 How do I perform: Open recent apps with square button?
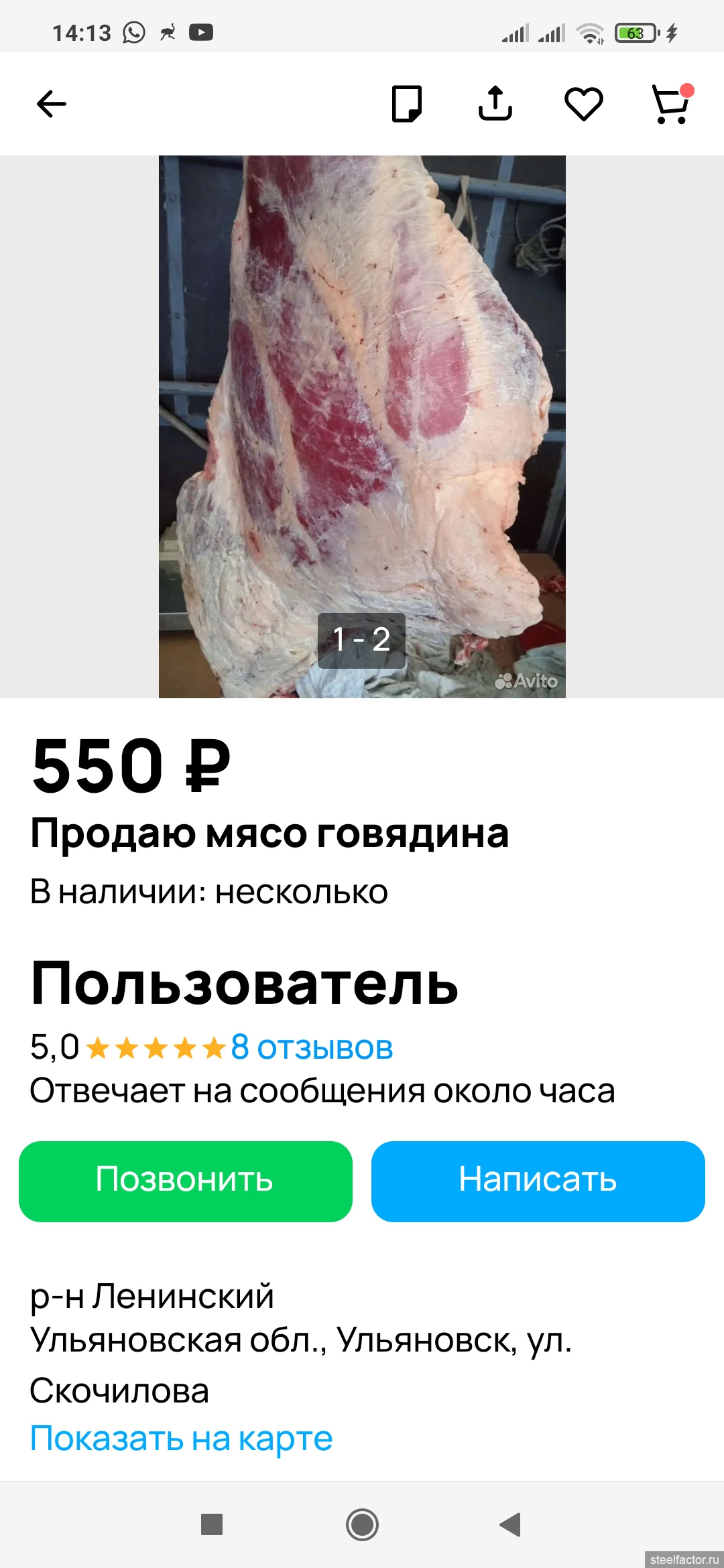click(x=212, y=1524)
